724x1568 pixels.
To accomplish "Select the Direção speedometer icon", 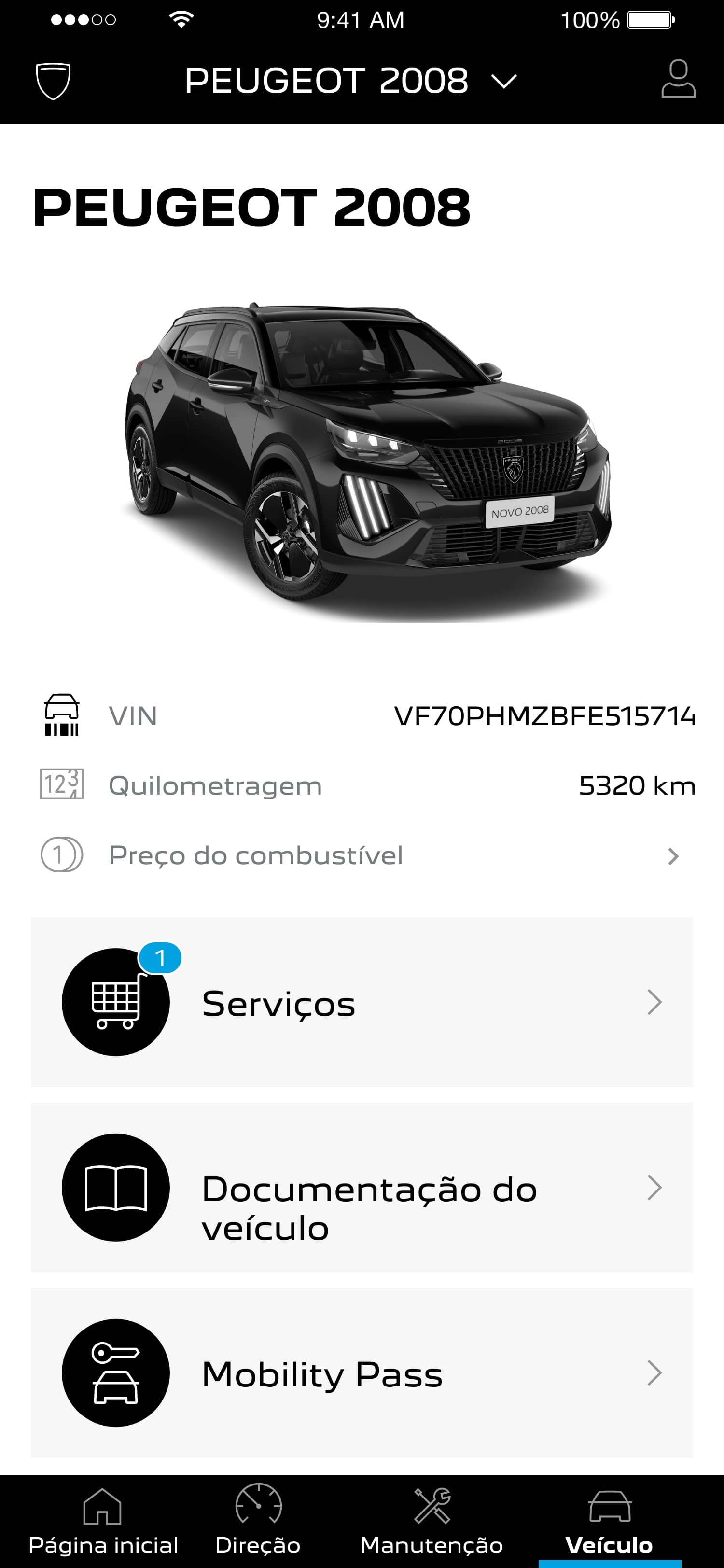I will [x=258, y=1500].
